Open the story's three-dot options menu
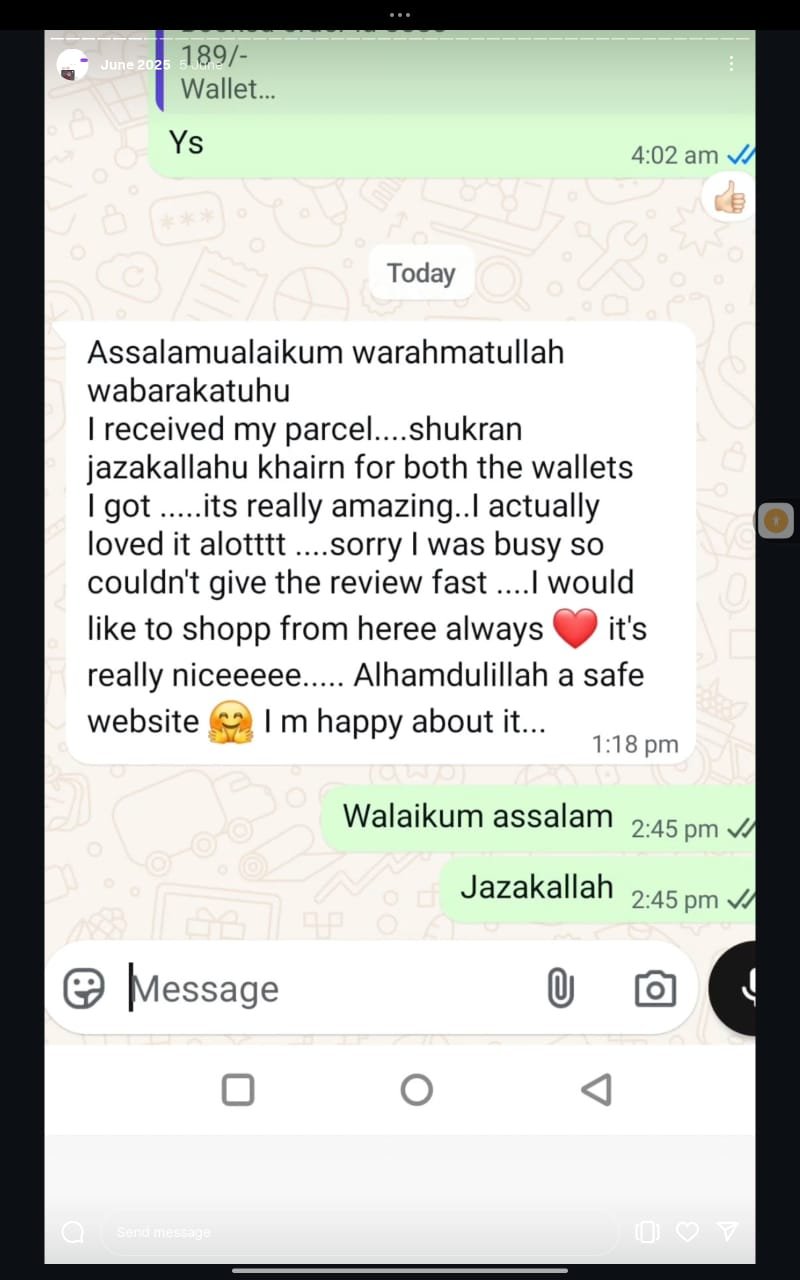 (x=731, y=64)
